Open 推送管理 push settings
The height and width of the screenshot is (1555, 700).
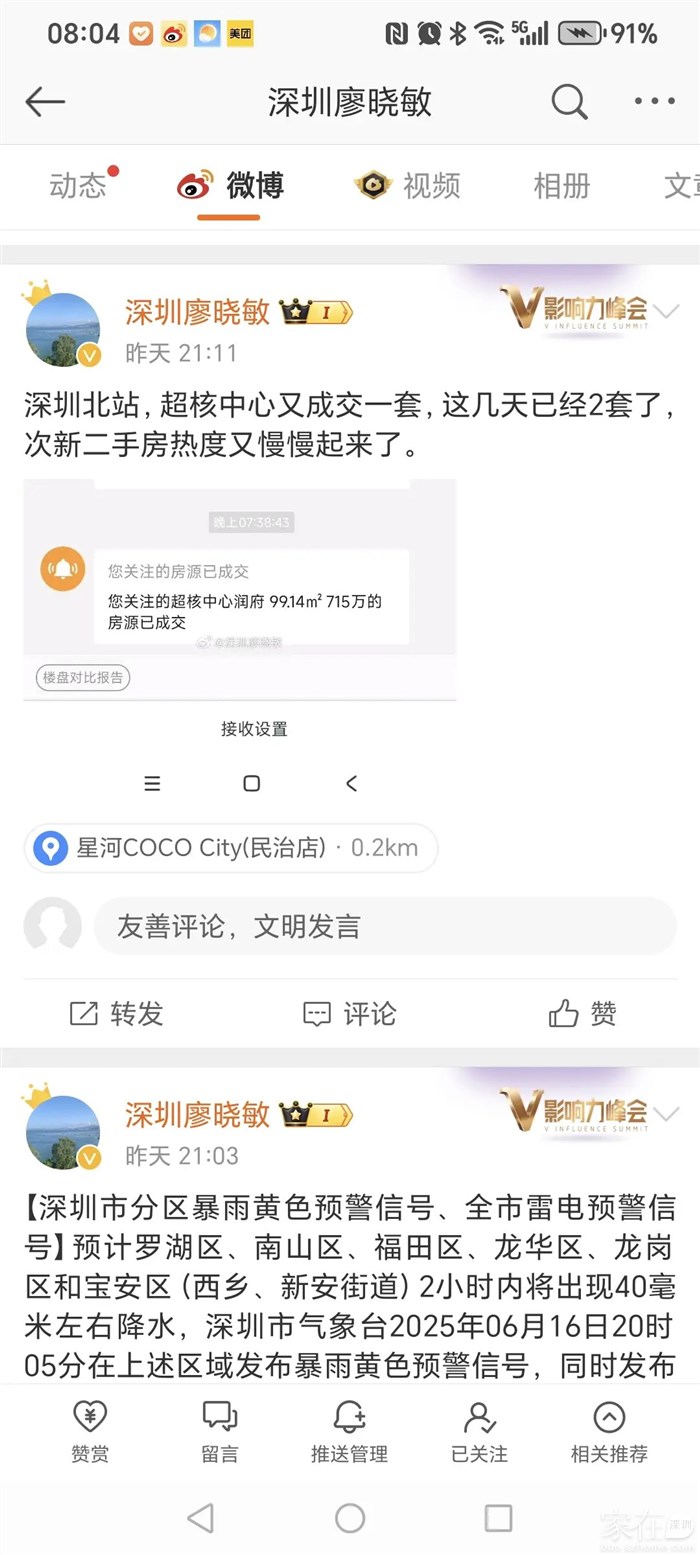click(x=349, y=1432)
